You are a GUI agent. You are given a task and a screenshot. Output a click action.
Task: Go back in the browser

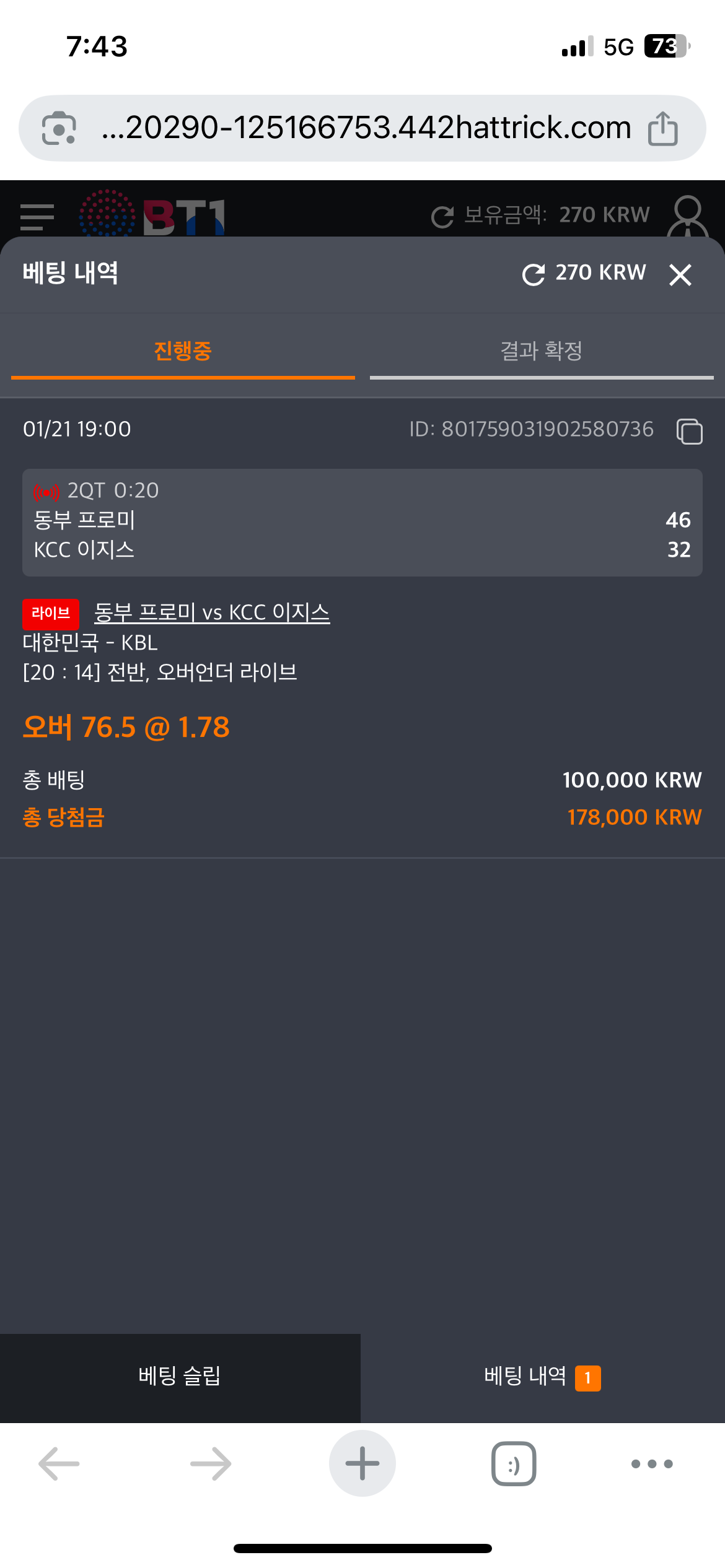(59, 1463)
